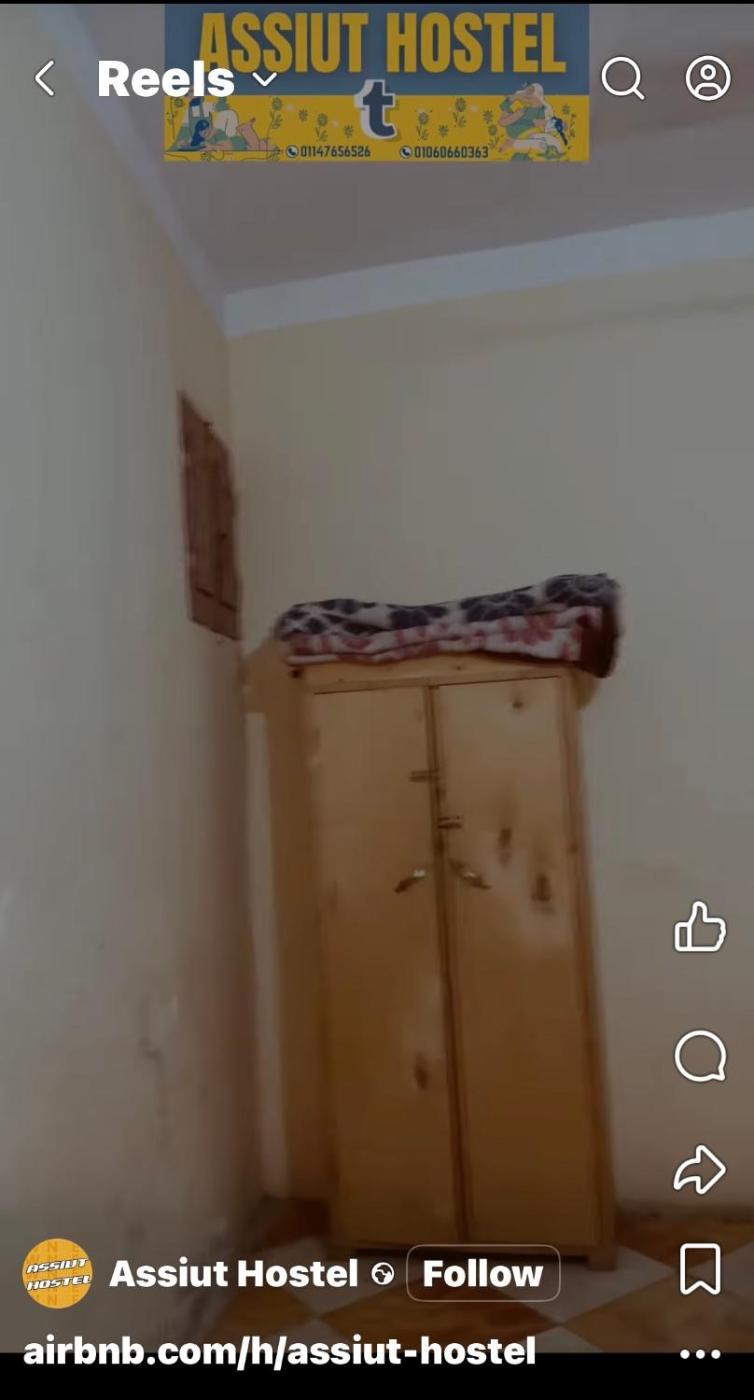Like this Assiut Hostel reel

(x=700, y=927)
